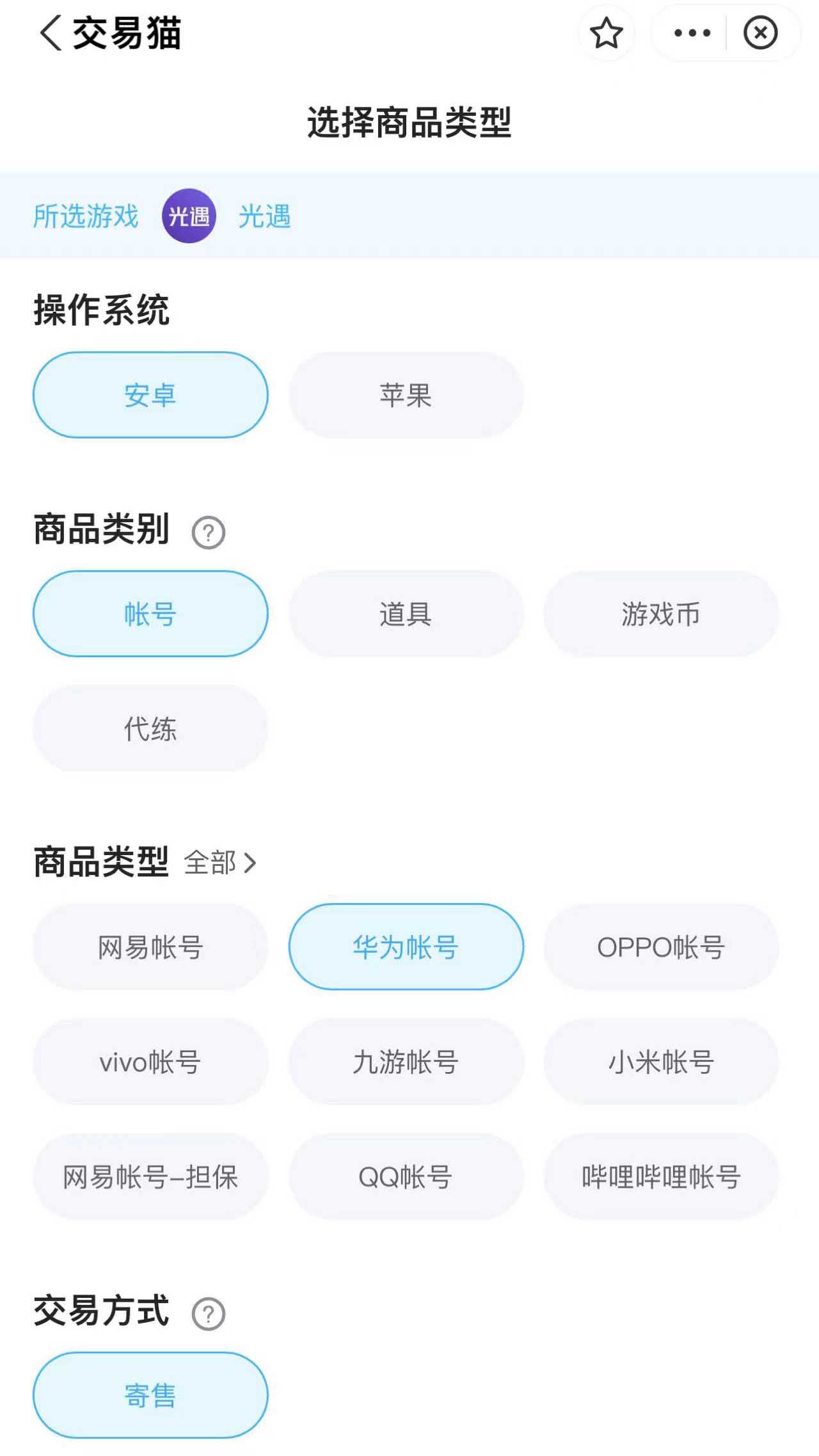The width and height of the screenshot is (819, 1456).
Task: Choose OPPO帐号 type
Action: click(661, 947)
